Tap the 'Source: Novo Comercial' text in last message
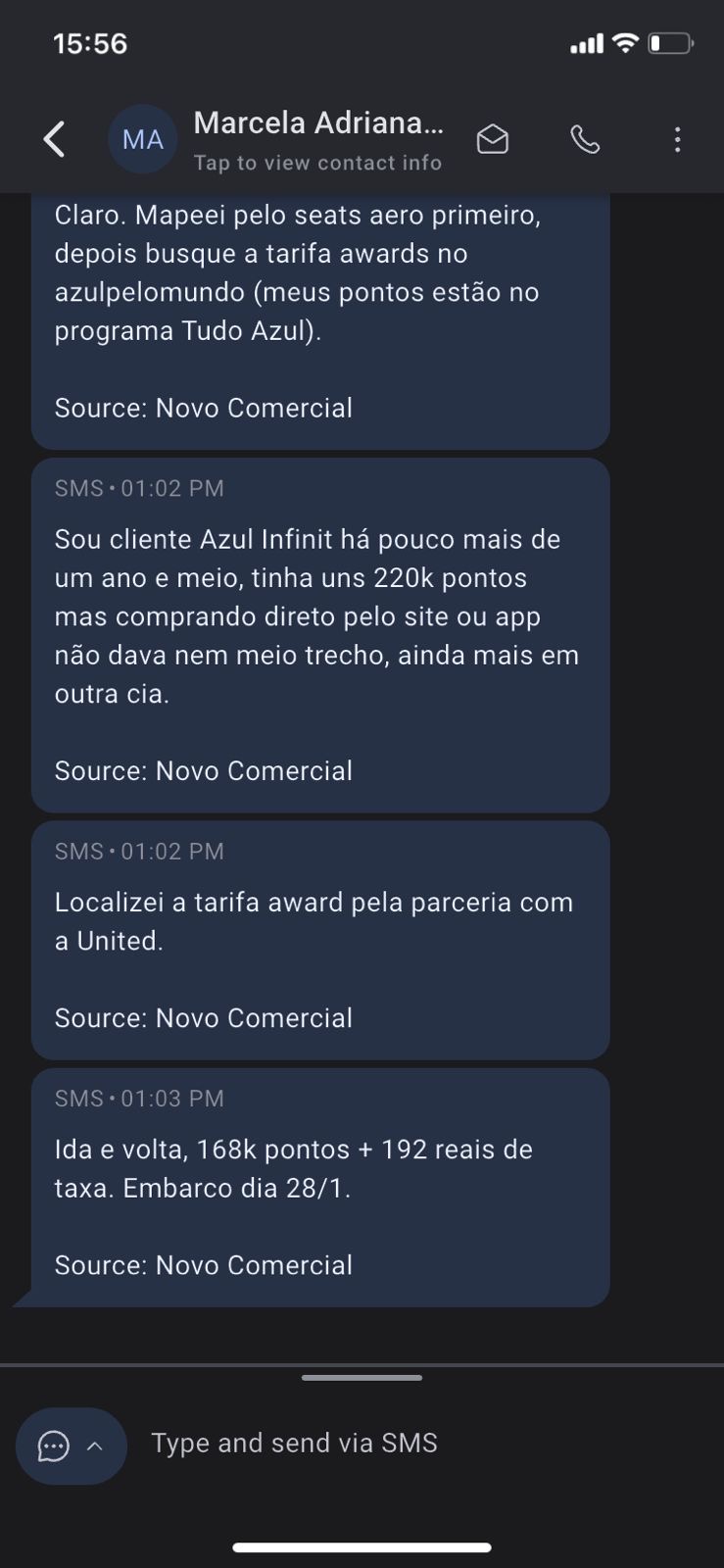This screenshot has height=1568, width=724. [x=203, y=1265]
